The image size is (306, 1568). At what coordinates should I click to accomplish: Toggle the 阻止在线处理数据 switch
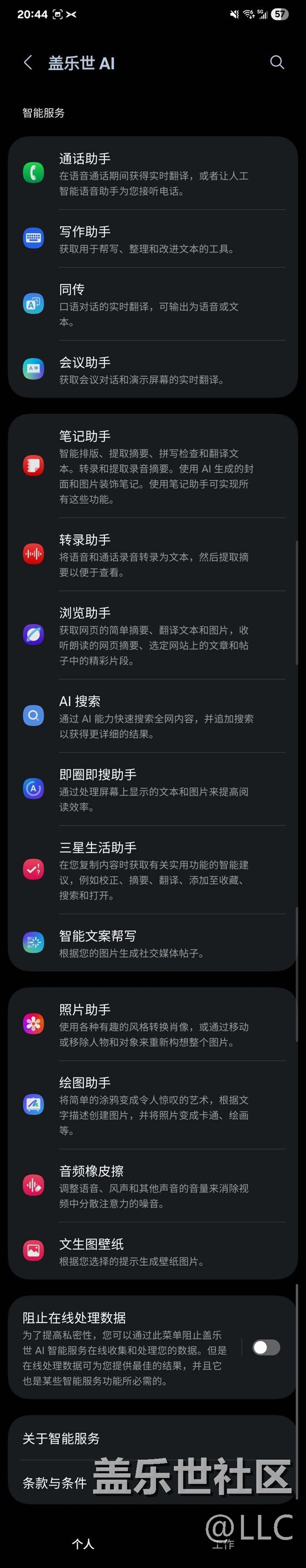pos(266,1347)
